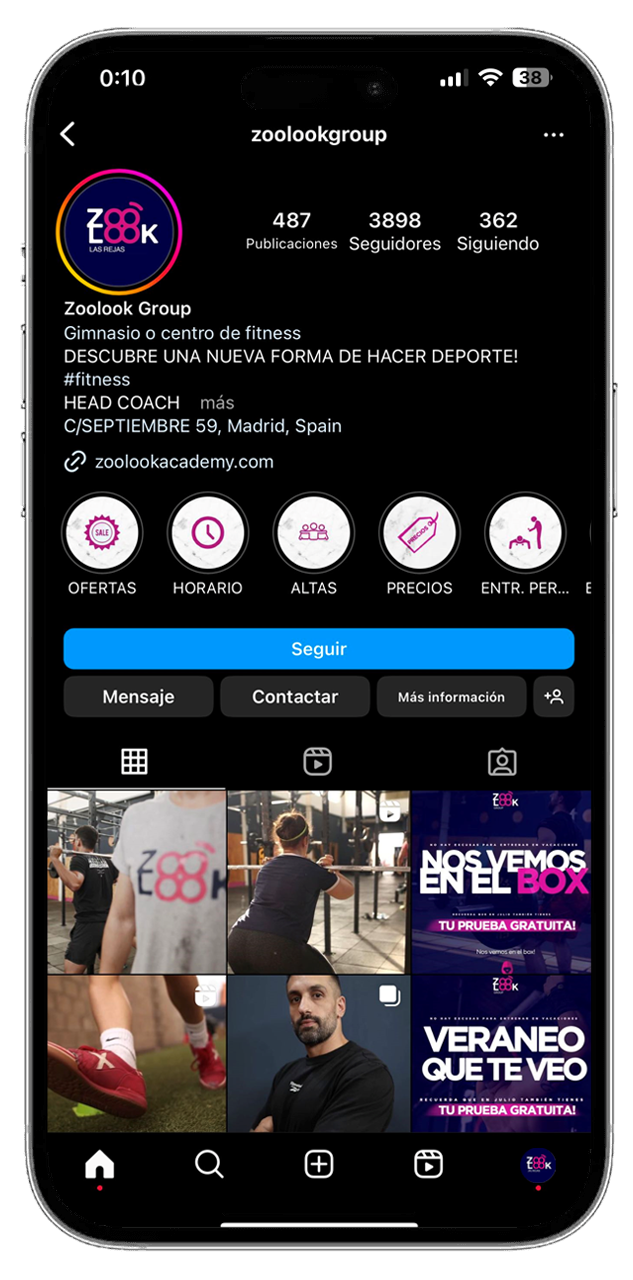
Task: Switch to the tagged photos tab
Action: (x=501, y=762)
